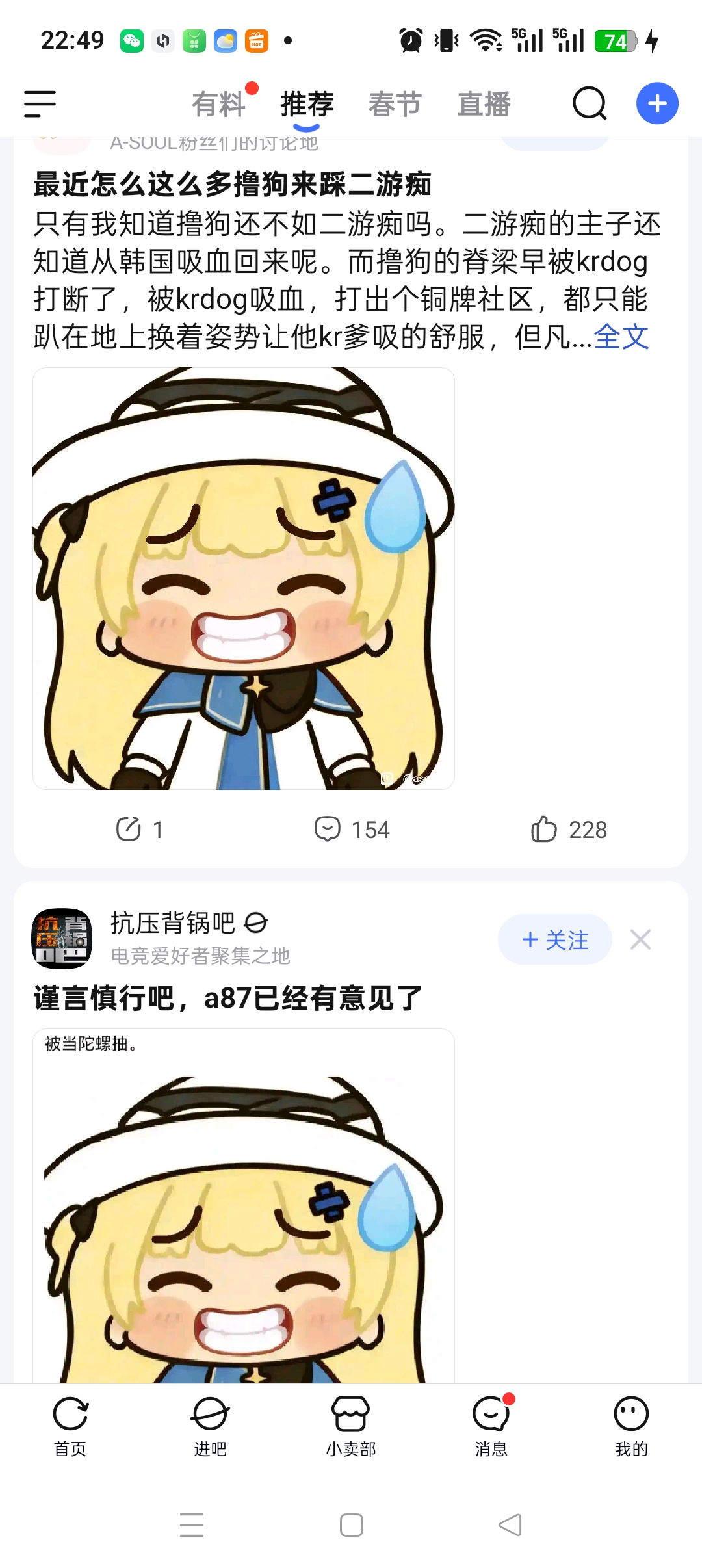The image size is (702, 1568).
Task: Share the post with 1 share
Action: click(x=139, y=830)
